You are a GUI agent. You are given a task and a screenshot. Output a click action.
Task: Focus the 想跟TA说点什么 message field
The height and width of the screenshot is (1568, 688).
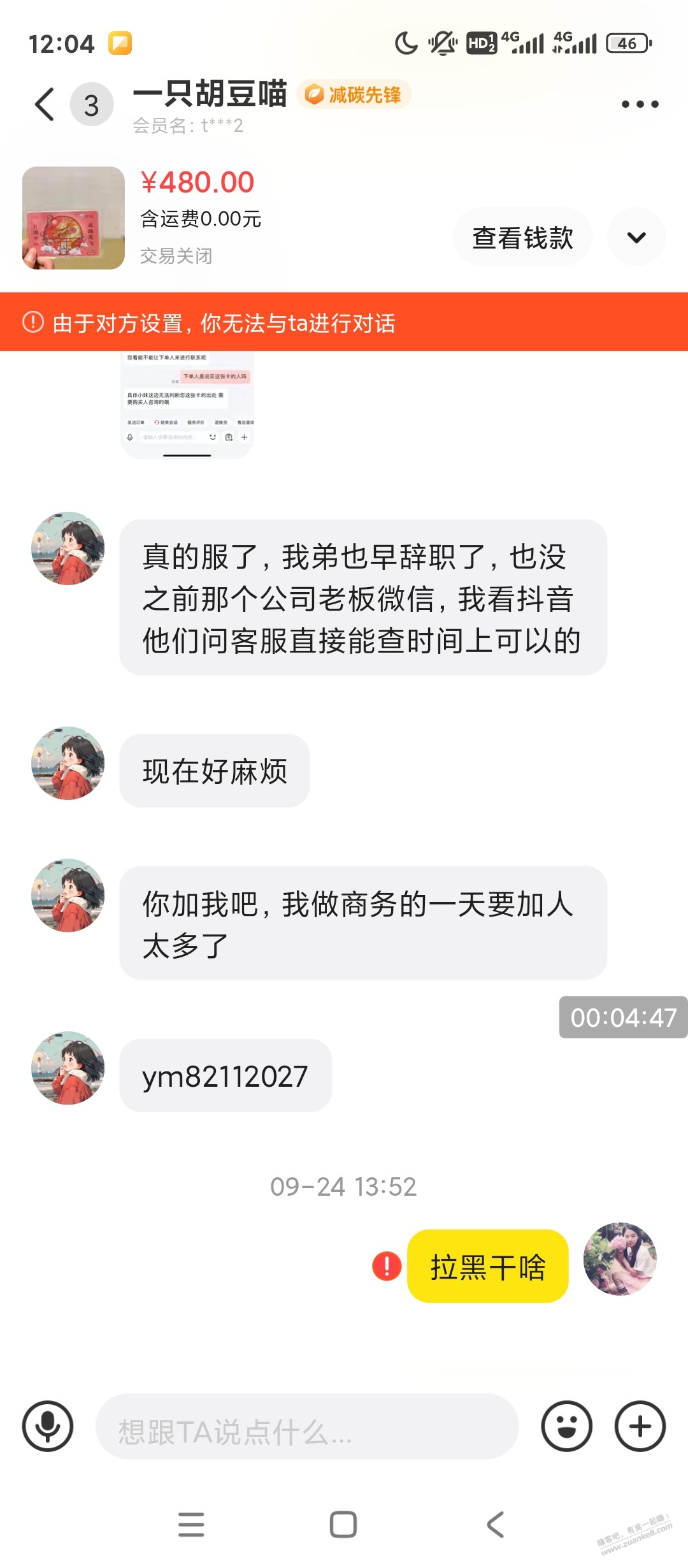(306, 1426)
